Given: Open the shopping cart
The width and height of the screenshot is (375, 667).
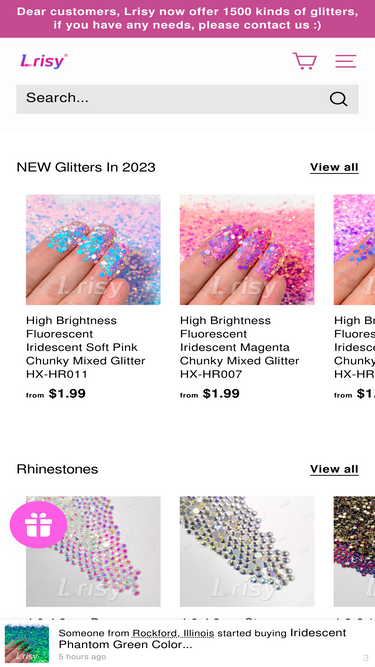Looking at the screenshot, I should pos(304,61).
